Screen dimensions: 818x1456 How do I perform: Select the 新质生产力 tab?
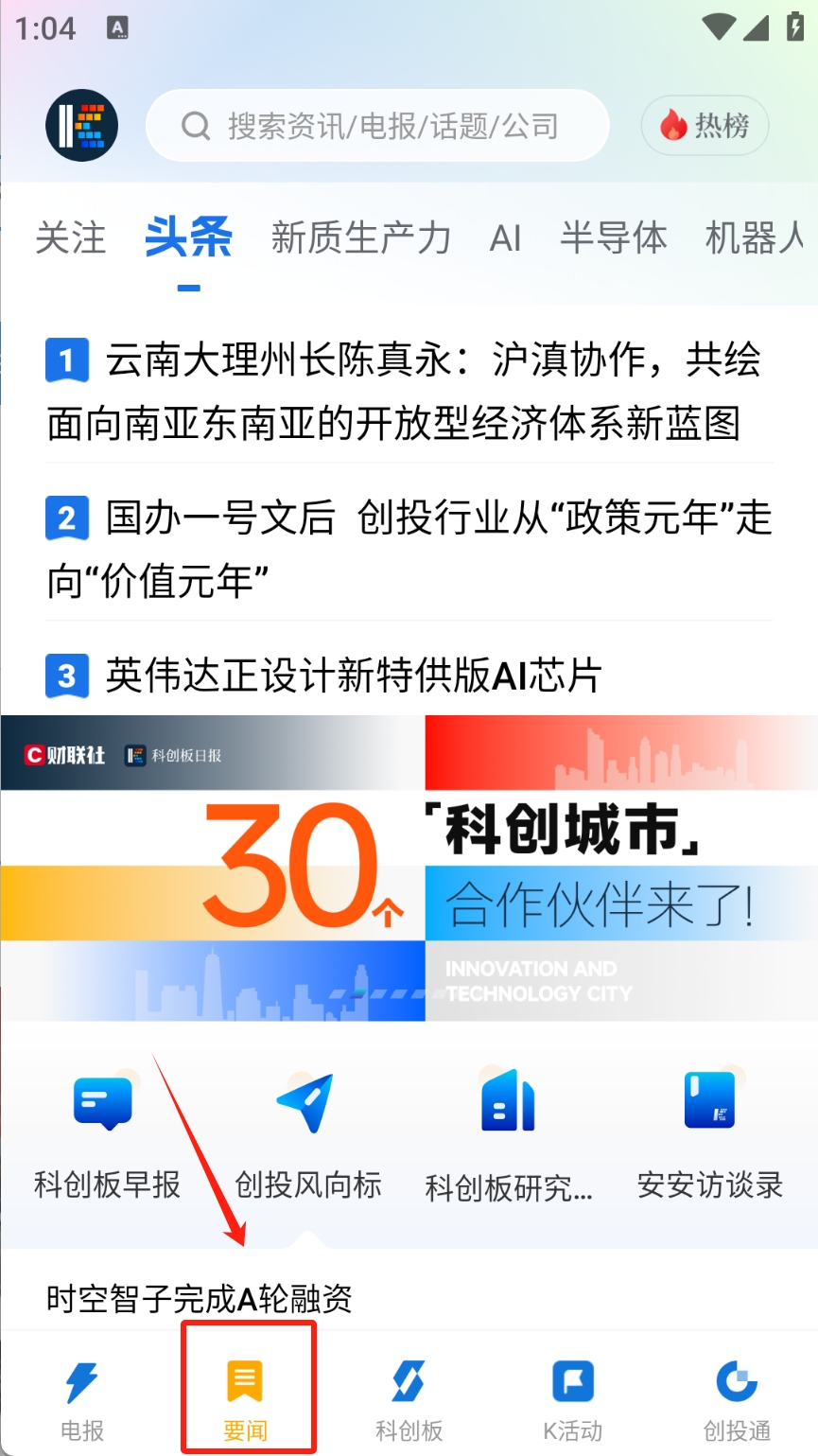[360, 238]
